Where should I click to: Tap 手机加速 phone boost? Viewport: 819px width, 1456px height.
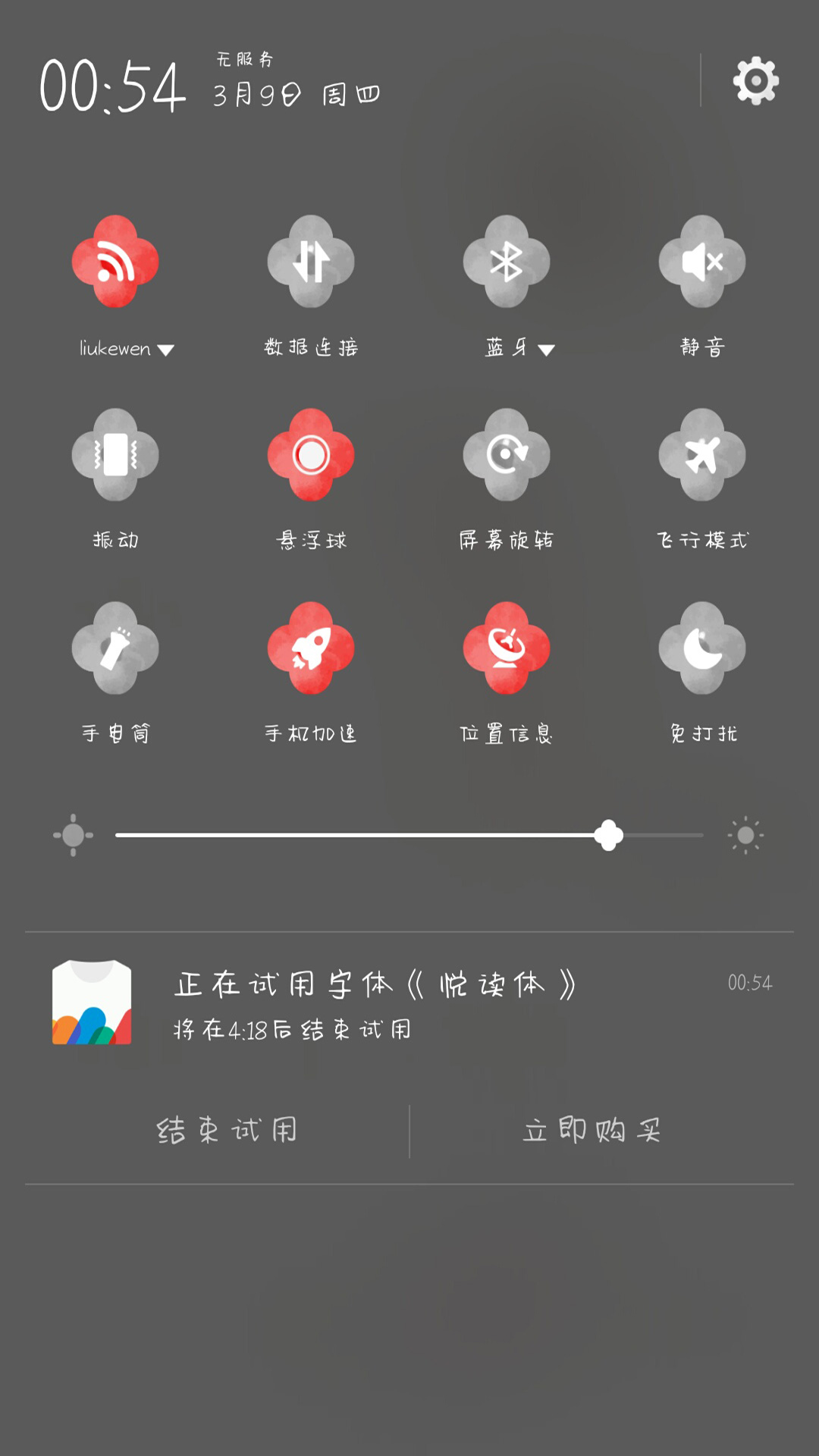tap(311, 648)
